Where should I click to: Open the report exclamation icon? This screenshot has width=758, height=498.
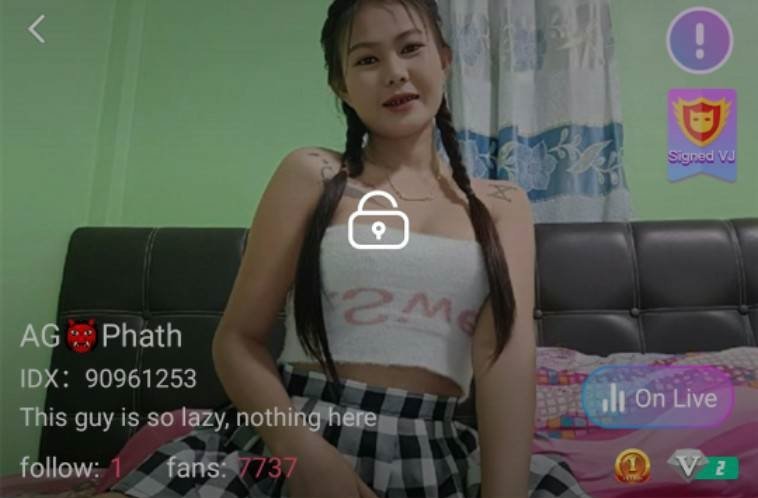[700, 41]
